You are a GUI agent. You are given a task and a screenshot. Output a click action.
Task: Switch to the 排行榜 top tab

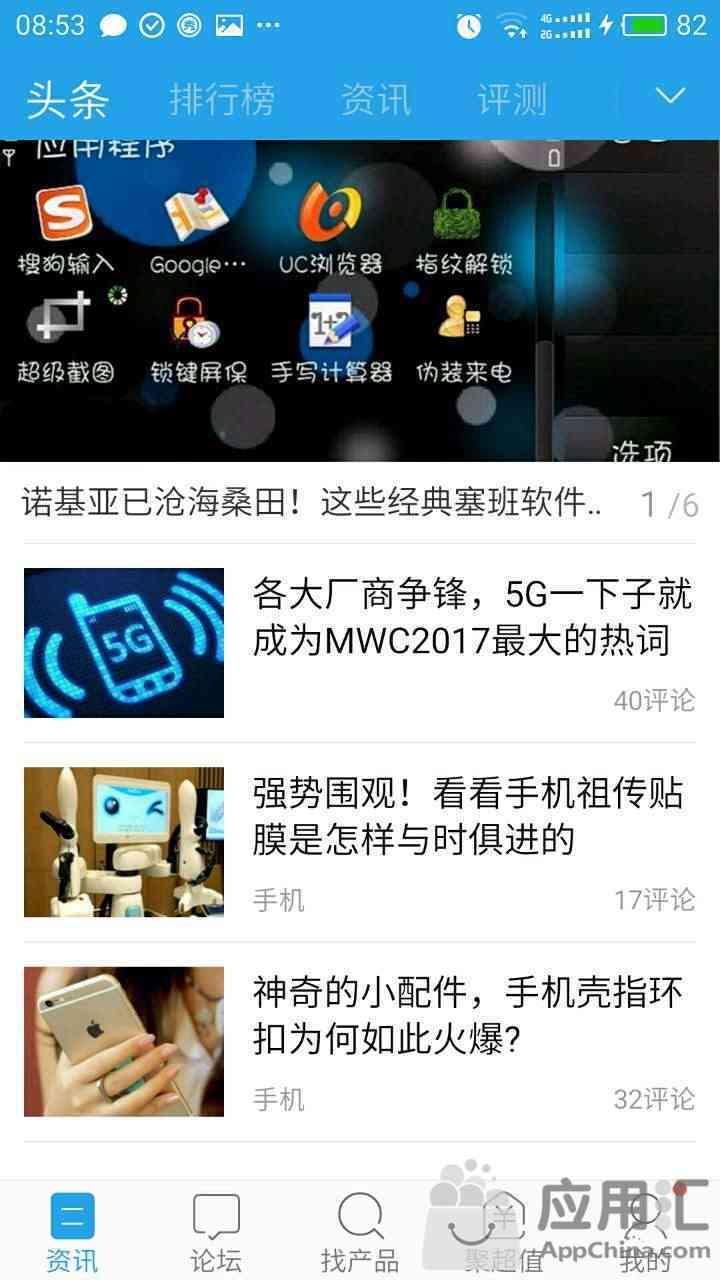pos(221,99)
